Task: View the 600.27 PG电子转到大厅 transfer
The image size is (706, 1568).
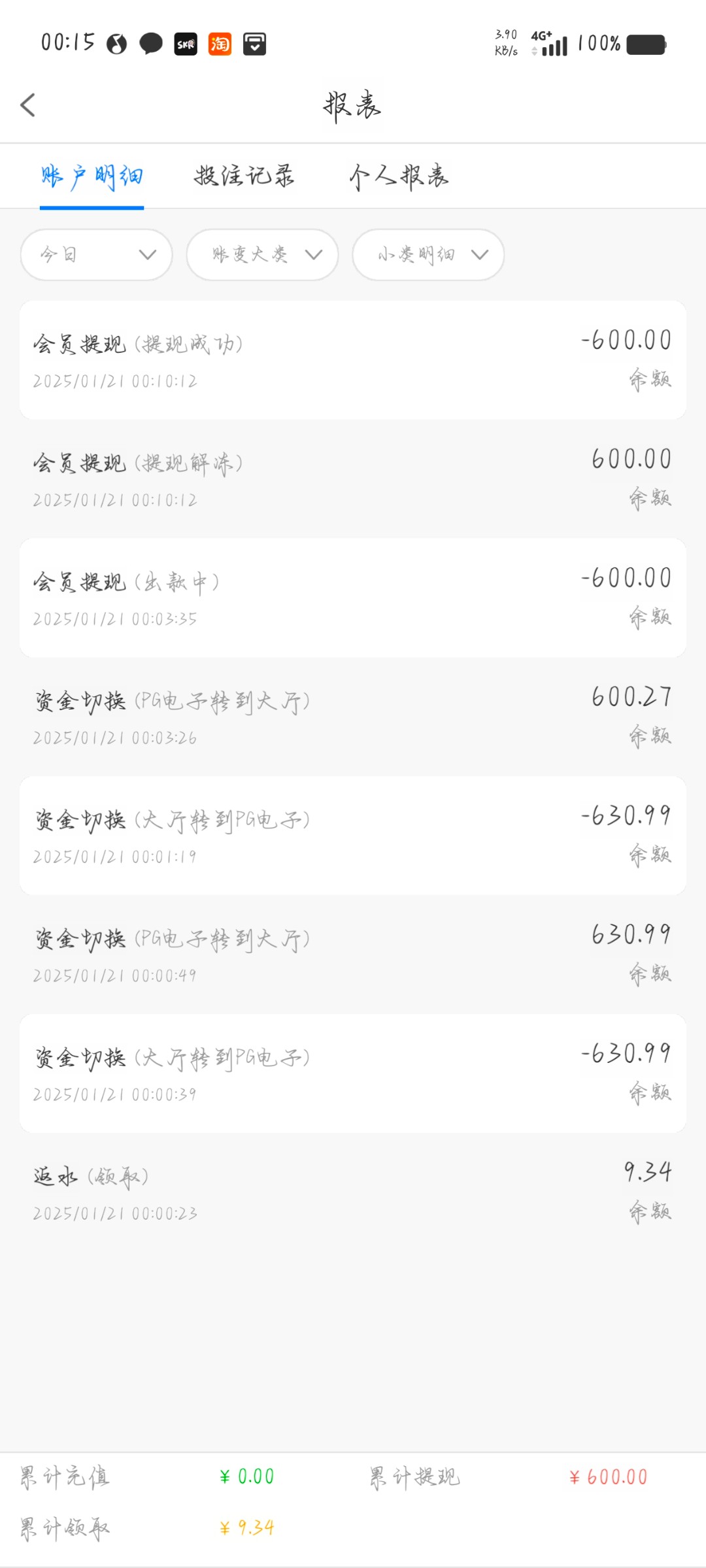Action: (353, 717)
